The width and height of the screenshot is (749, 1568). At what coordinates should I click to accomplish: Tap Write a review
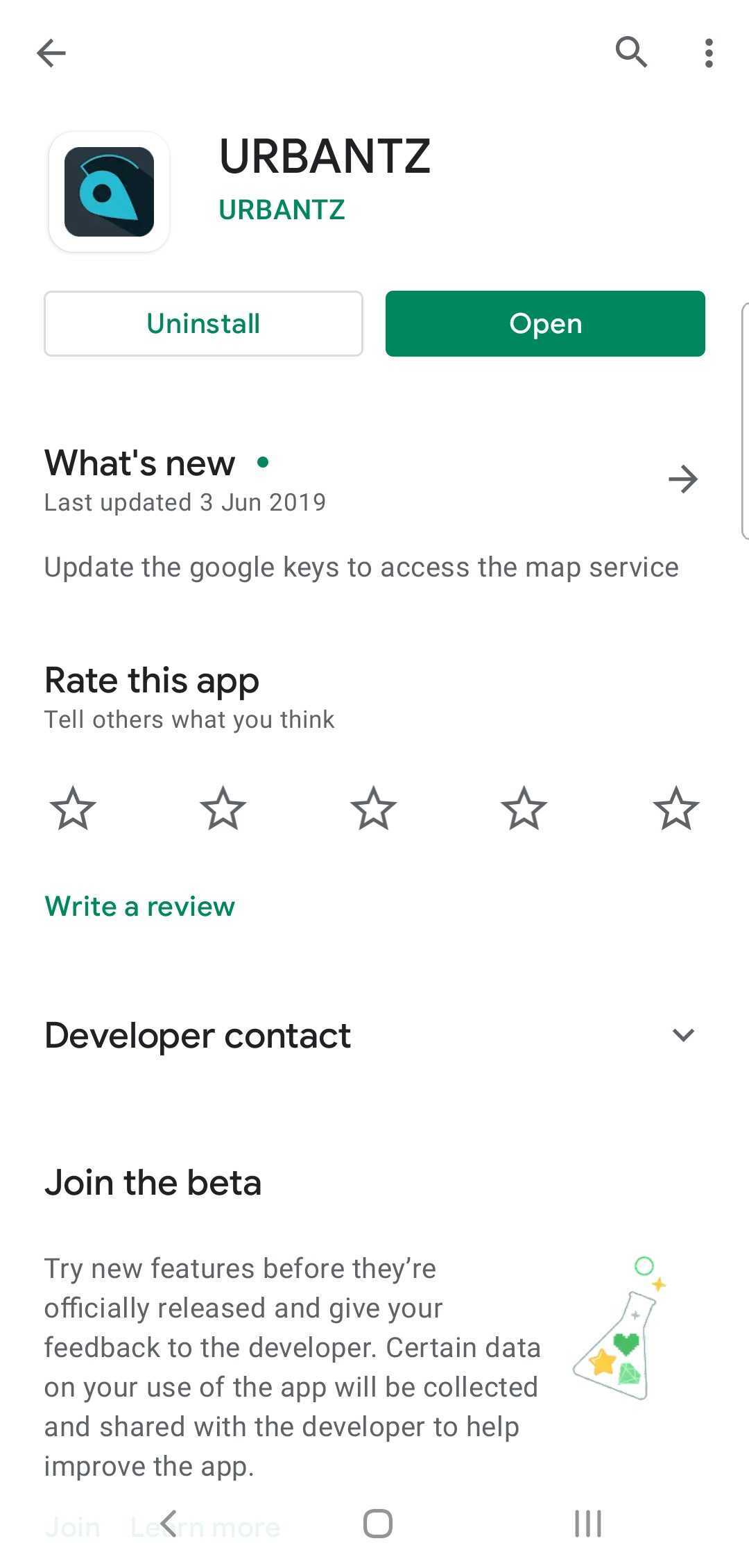coord(139,906)
